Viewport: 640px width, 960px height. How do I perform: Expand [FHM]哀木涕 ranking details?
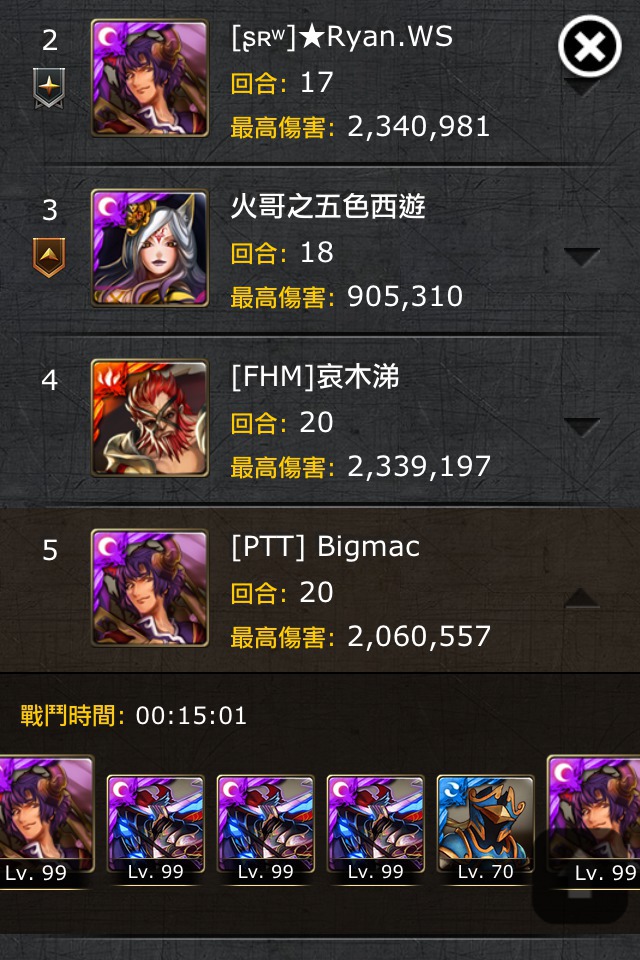pyautogui.click(x=581, y=426)
